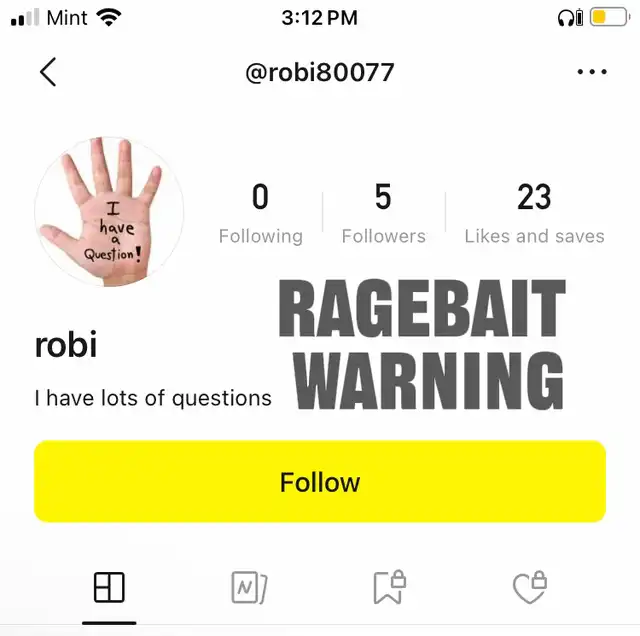View robi's 5 Followers
640x636 pixels.
(383, 213)
